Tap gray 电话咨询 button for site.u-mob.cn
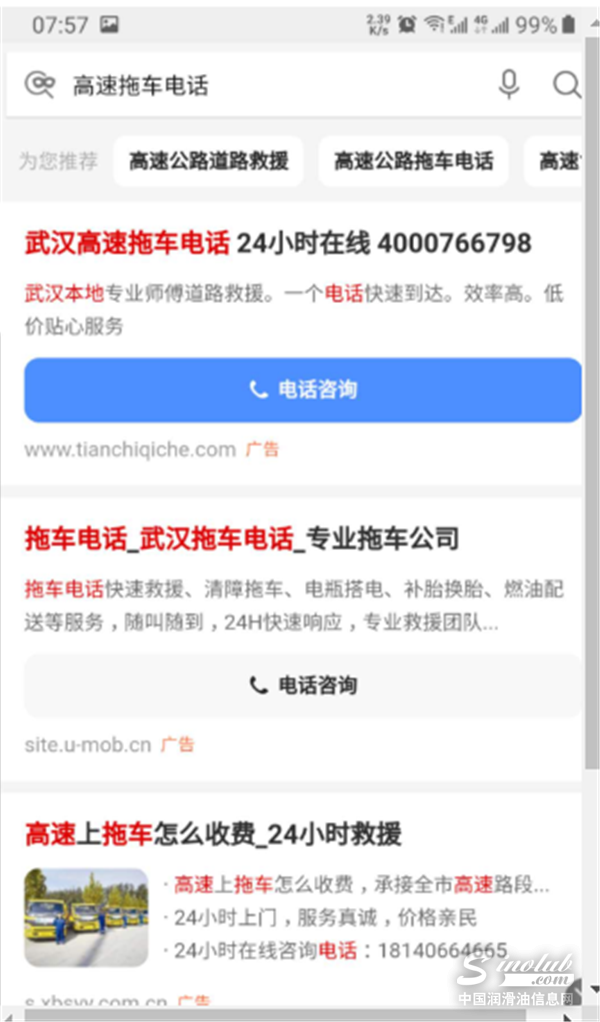 (x=302, y=686)
